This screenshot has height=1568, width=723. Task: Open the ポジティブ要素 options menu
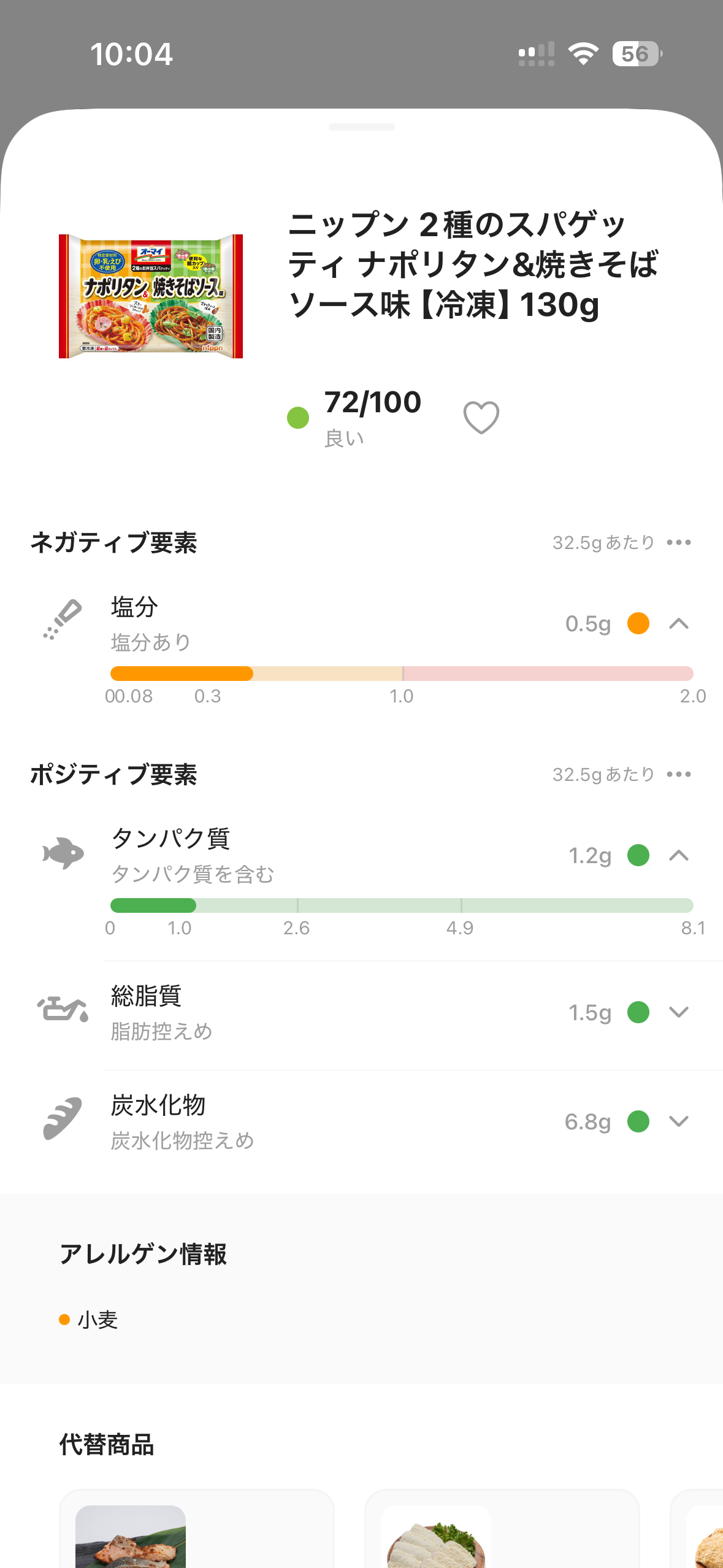[679, 774]
